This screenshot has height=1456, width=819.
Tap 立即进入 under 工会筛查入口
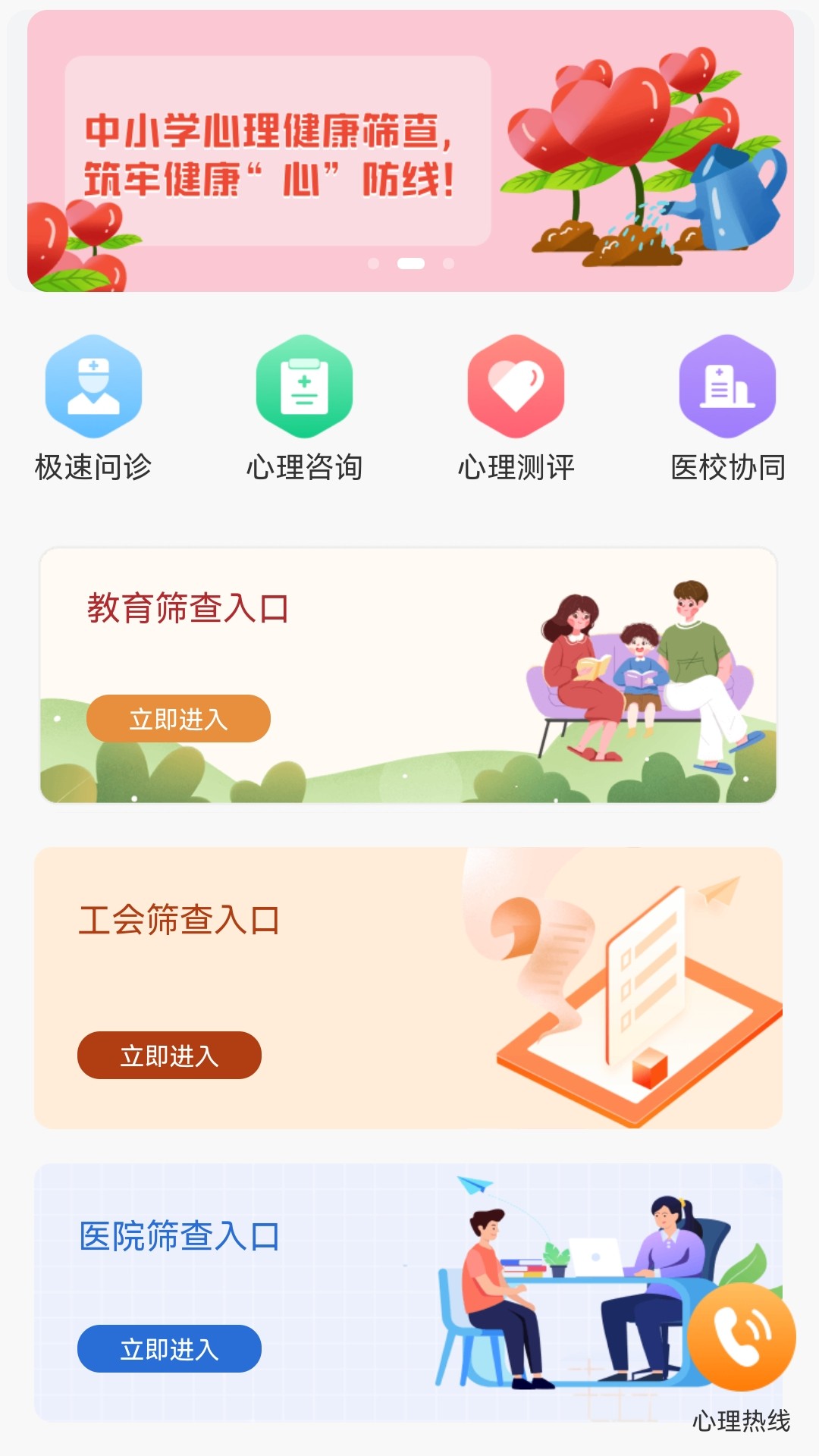168,1054
